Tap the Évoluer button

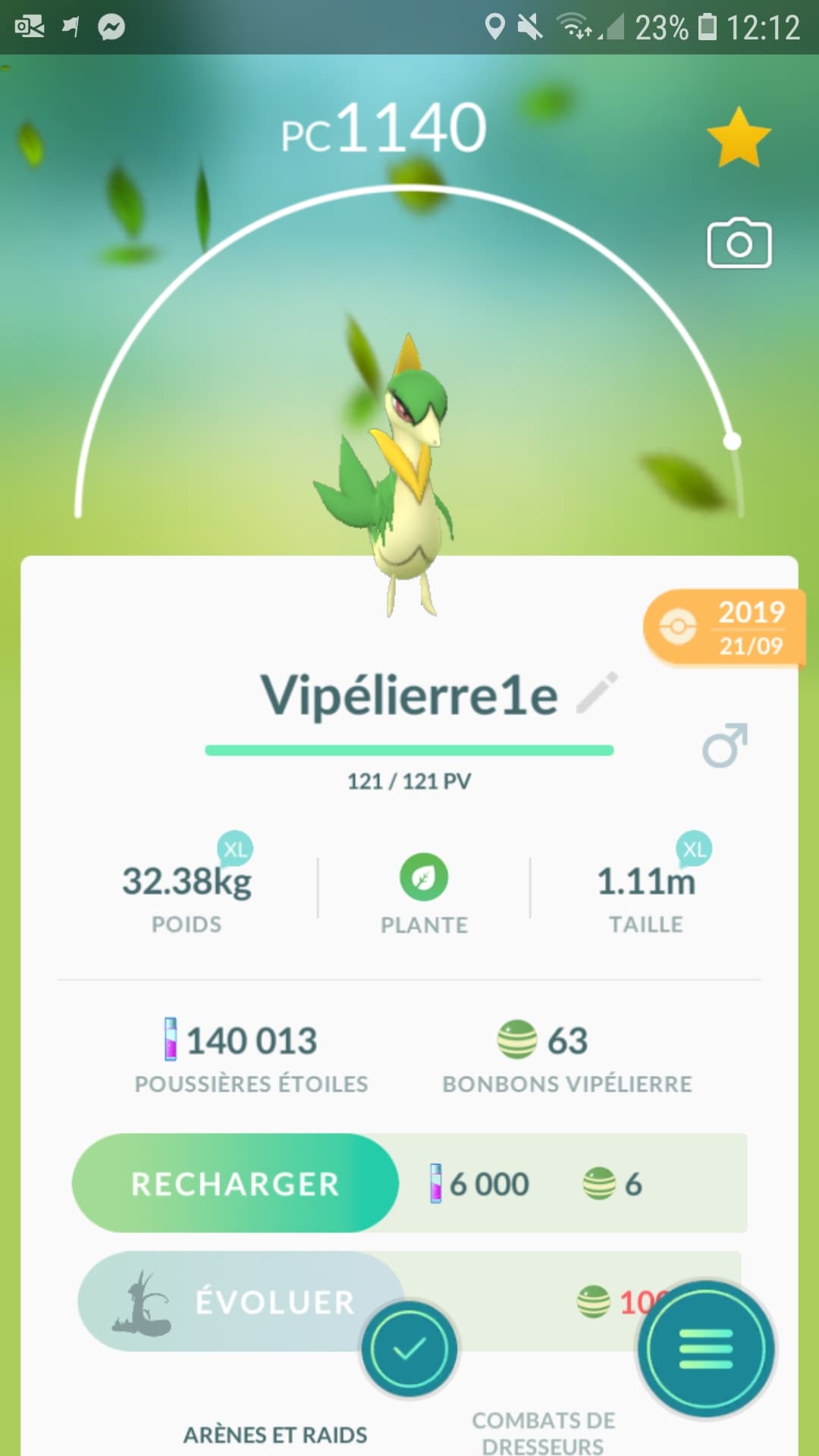click(x=235, y=1301)
